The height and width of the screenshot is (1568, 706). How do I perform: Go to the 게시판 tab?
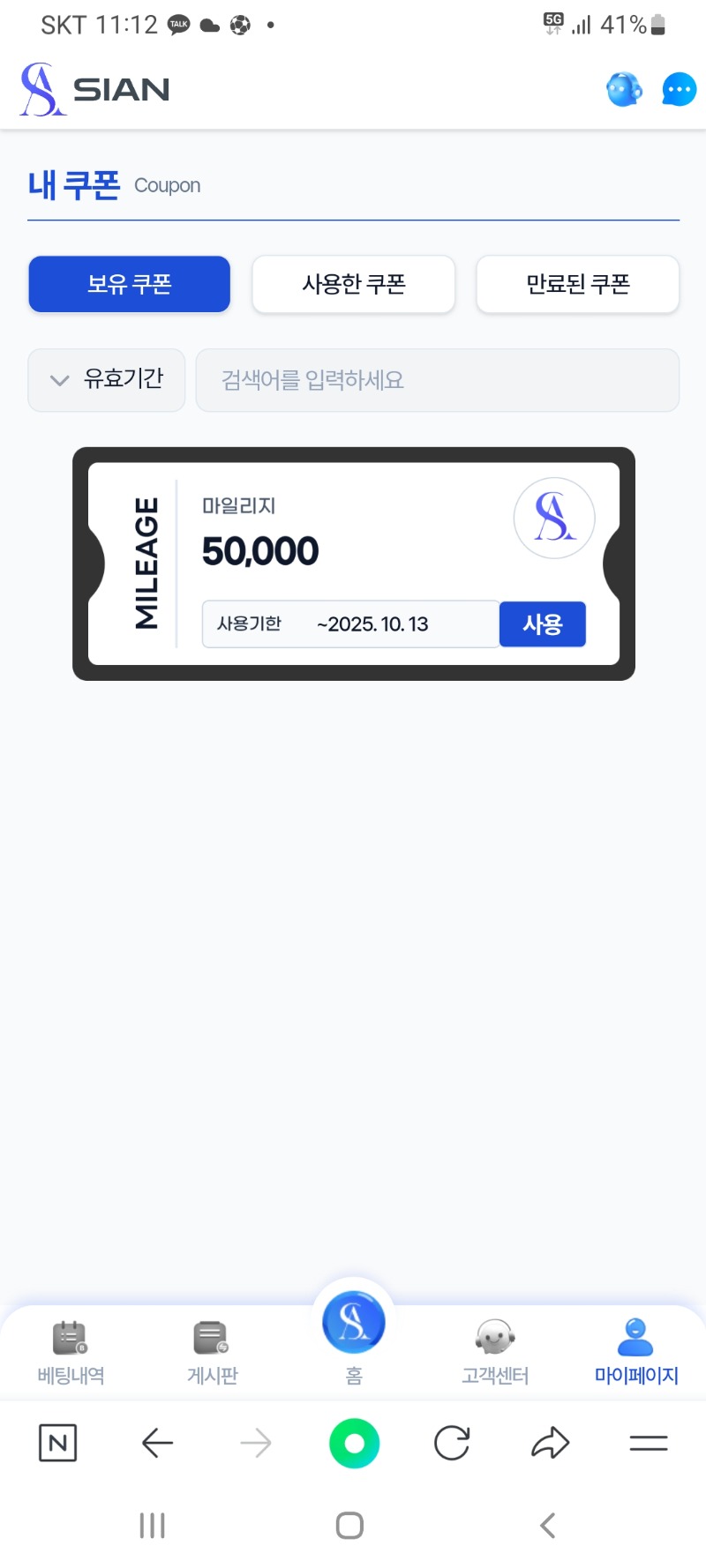click(x=212, y=1351)
